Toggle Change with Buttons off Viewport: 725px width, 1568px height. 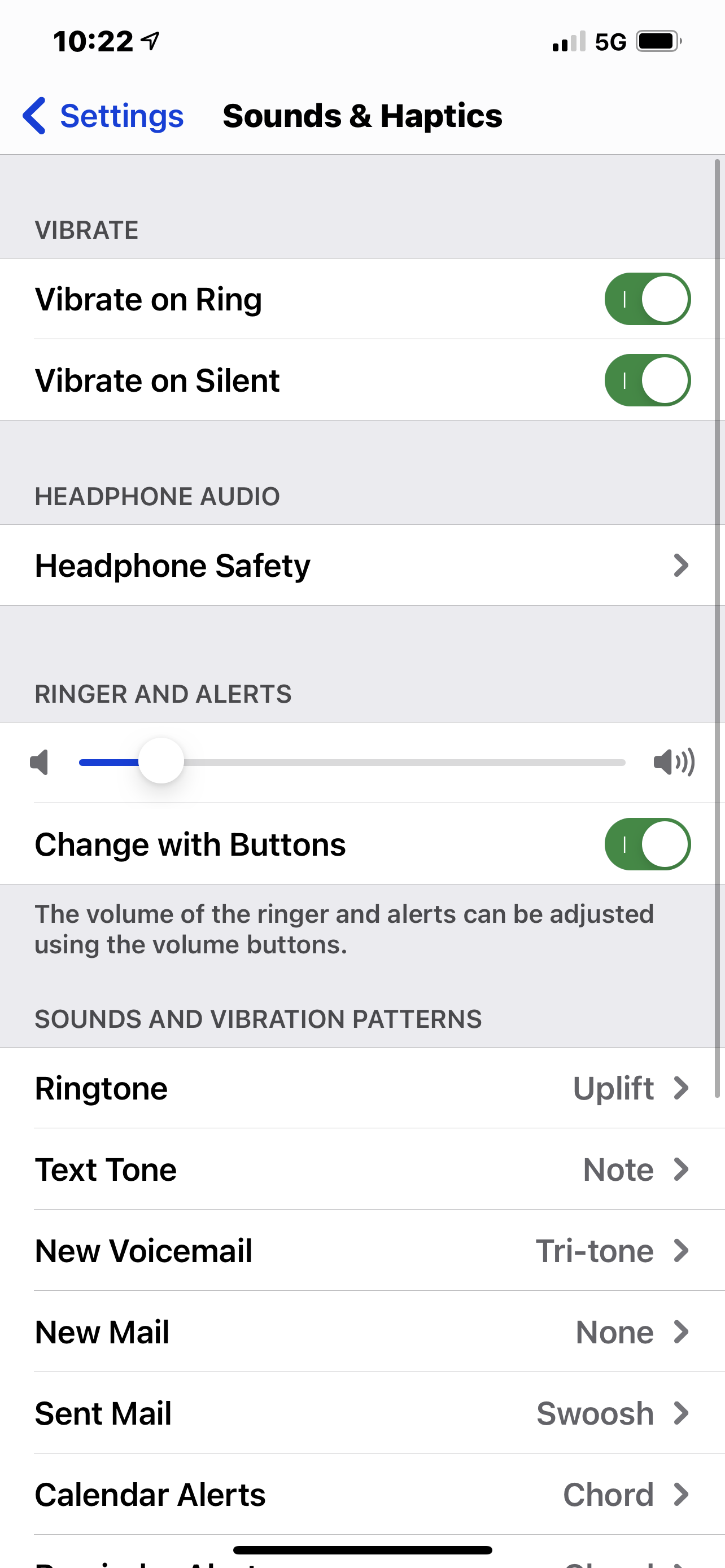[647, 844]
